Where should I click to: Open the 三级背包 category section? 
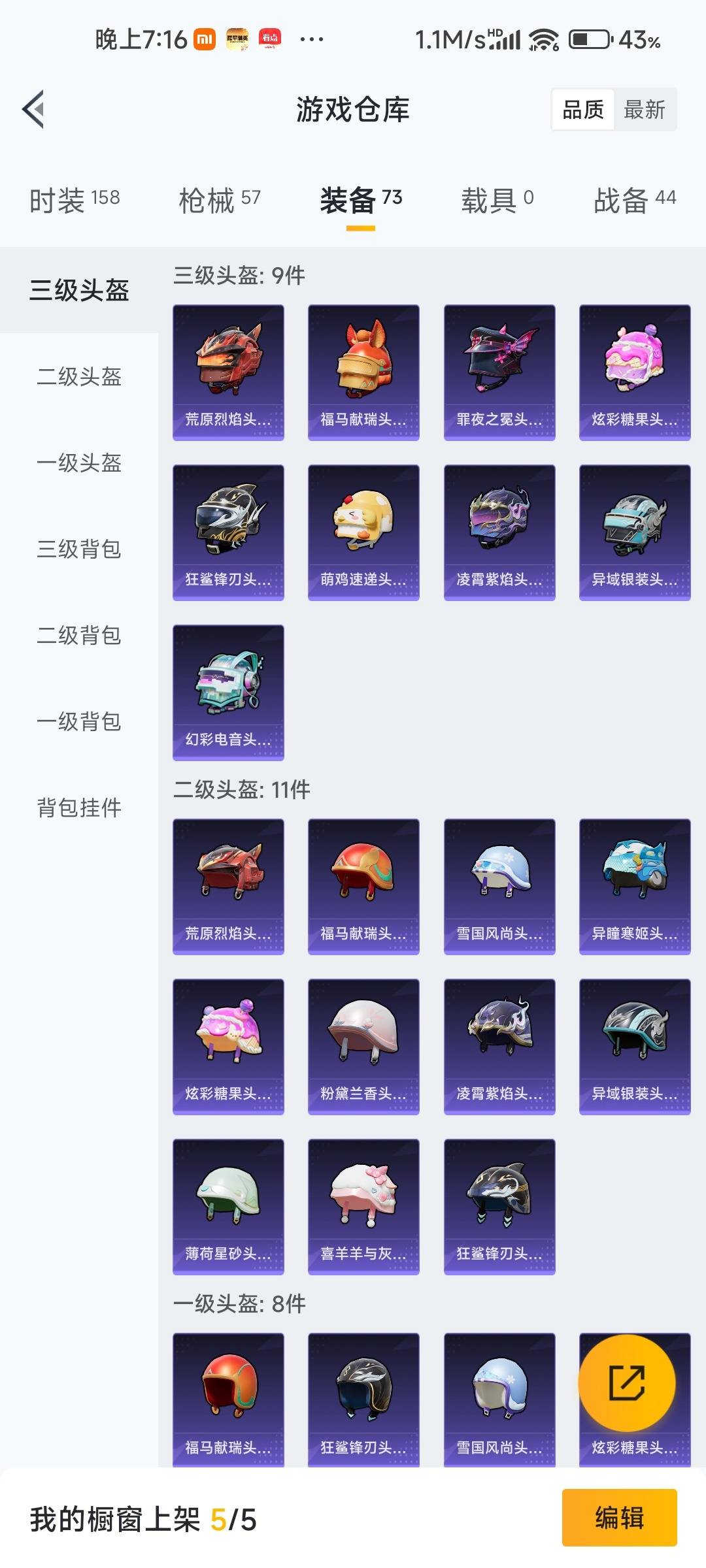pyautogui.click(x=78, y=550)
